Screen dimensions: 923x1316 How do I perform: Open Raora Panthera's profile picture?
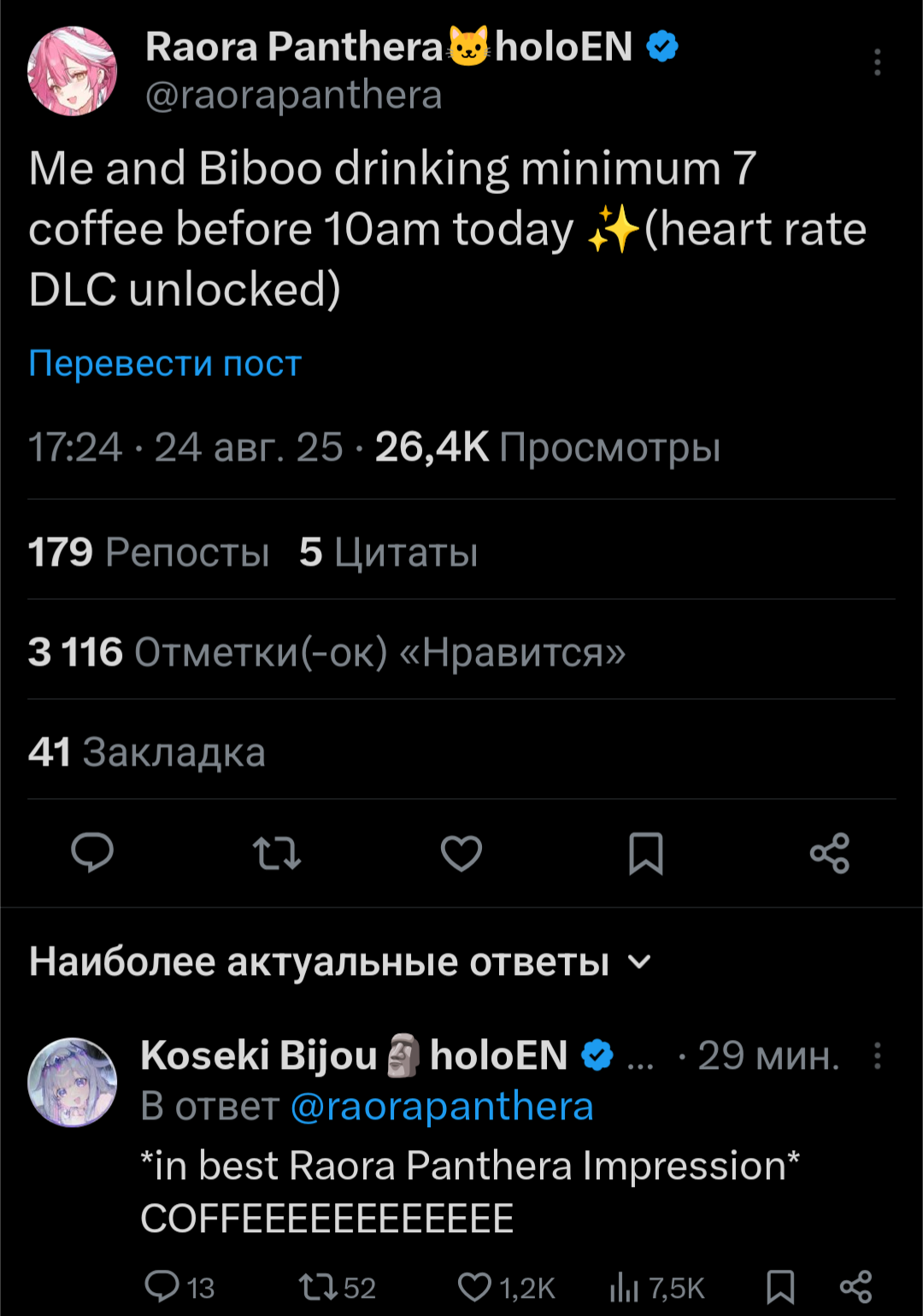[72, 71]
